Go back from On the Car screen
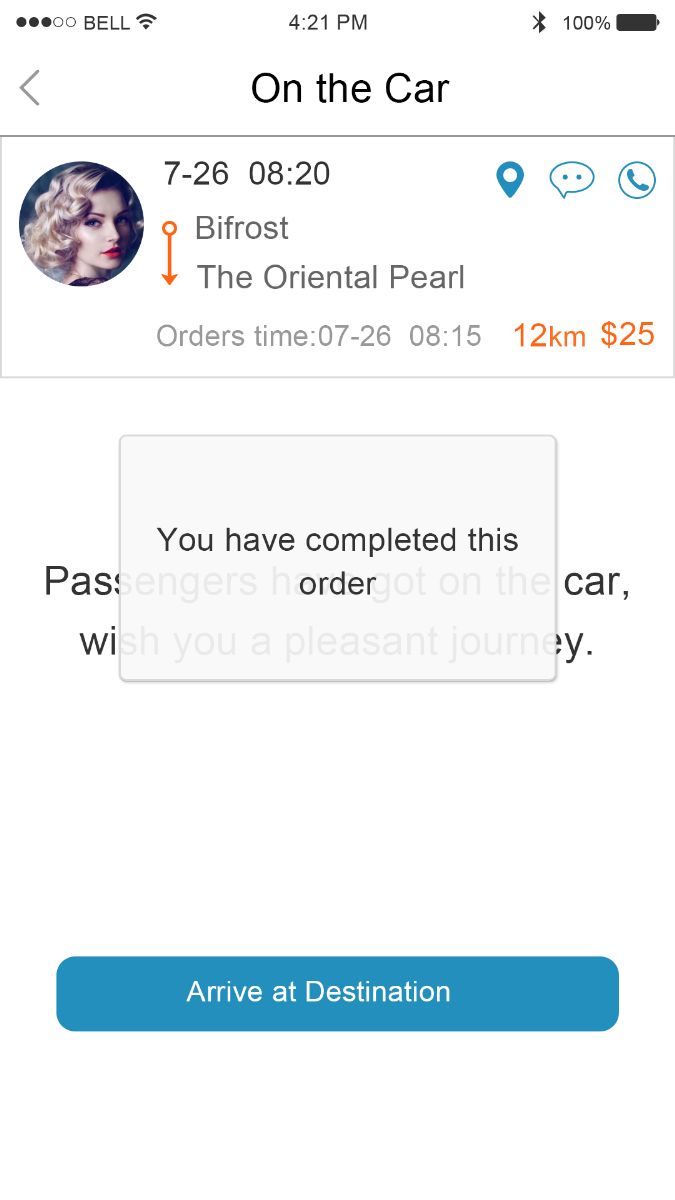 pos(30,88)
